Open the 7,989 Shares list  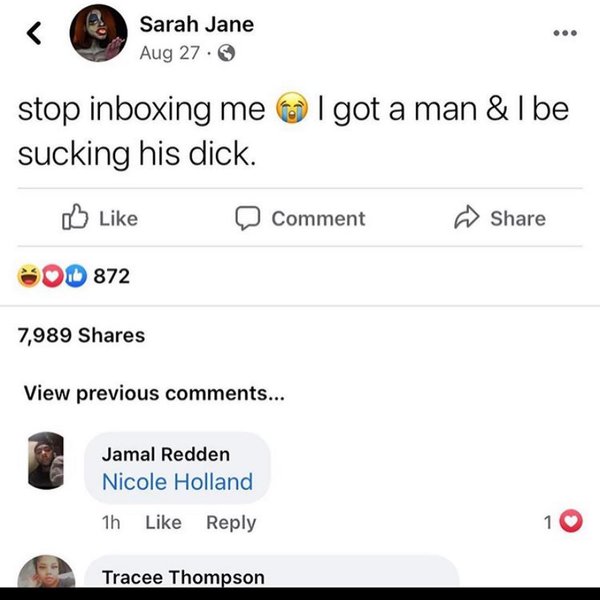pos(81,335)
